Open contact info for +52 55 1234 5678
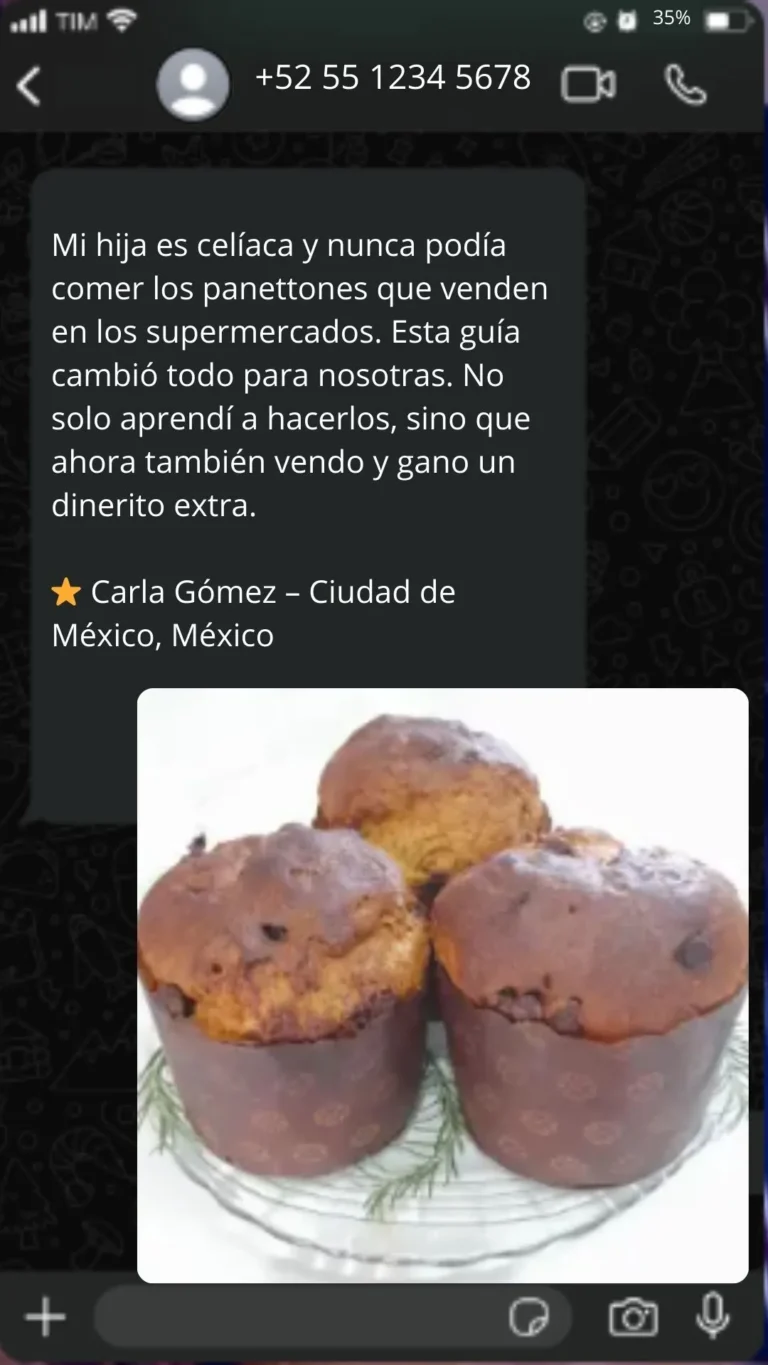This screenshot has width=768, height=1365. click(392, 79)
